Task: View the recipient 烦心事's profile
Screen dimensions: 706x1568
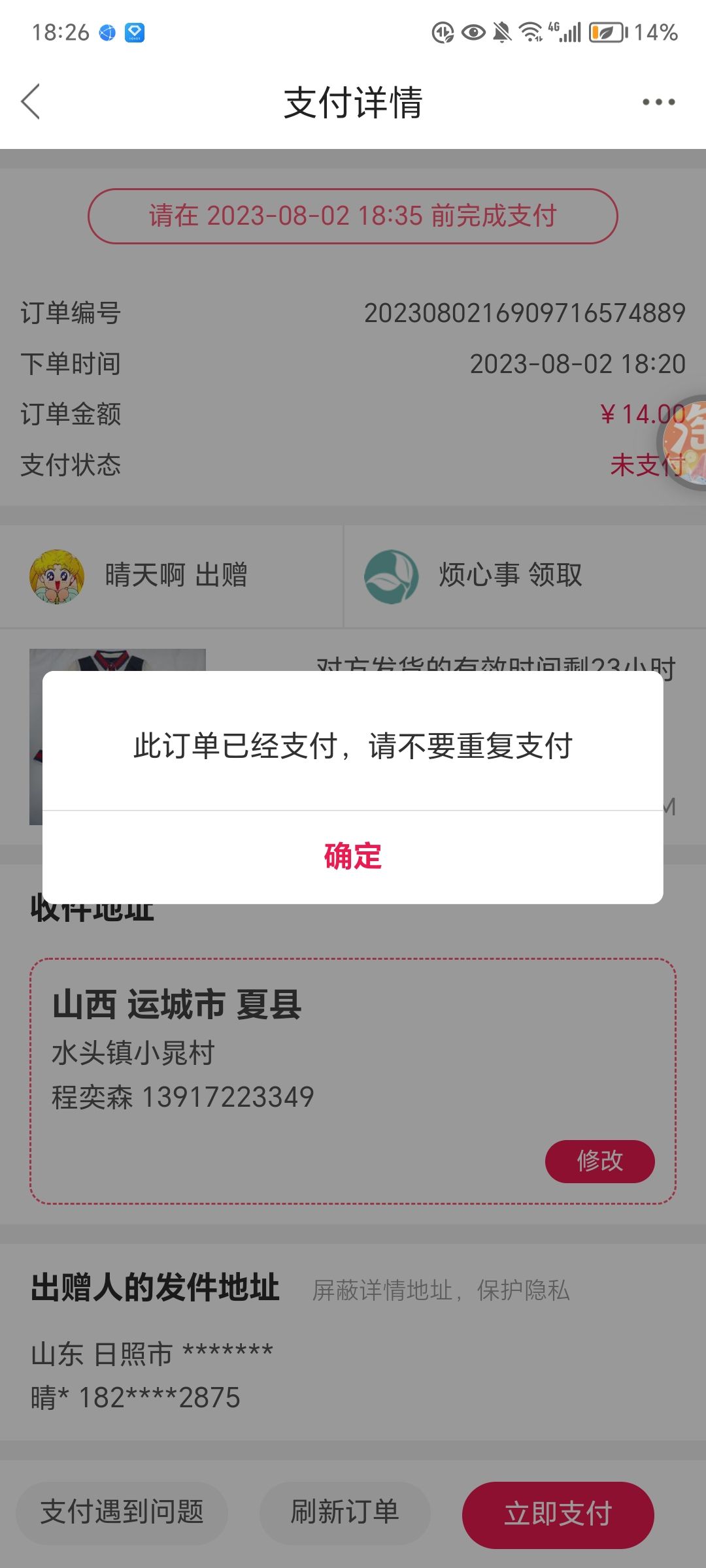Action: tap(392, 576)
